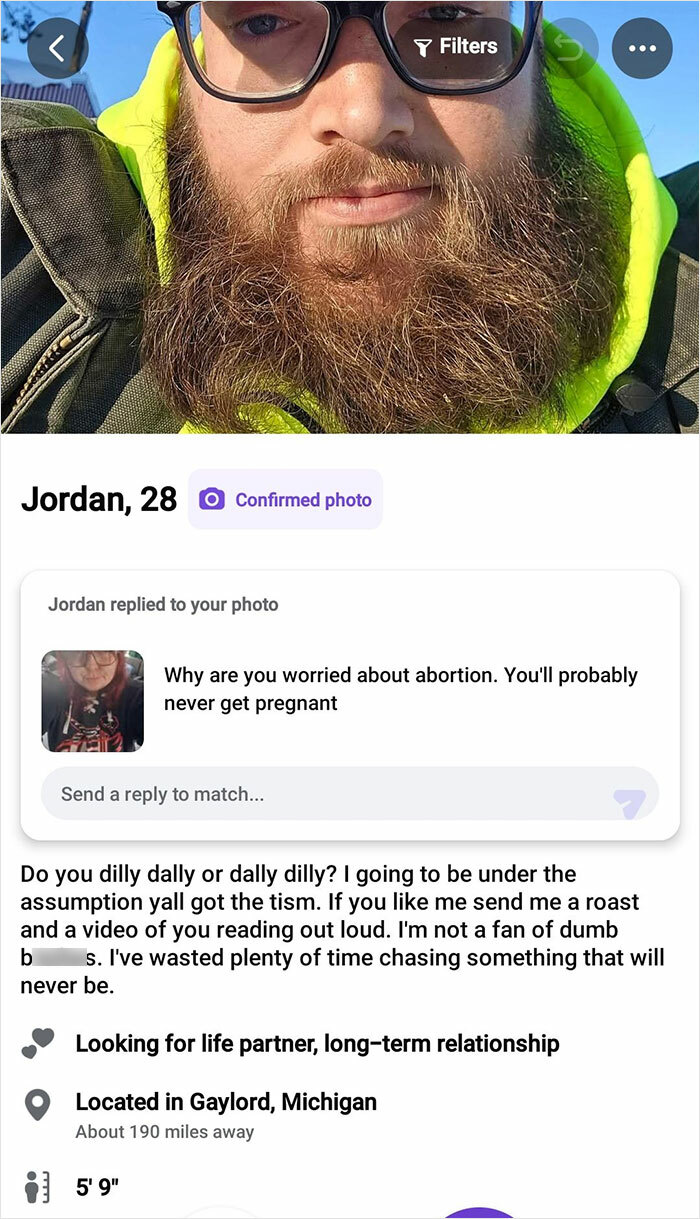Screen dimensions: 700x1219
Task: Go back using the arrow icon
Action: 58,48
